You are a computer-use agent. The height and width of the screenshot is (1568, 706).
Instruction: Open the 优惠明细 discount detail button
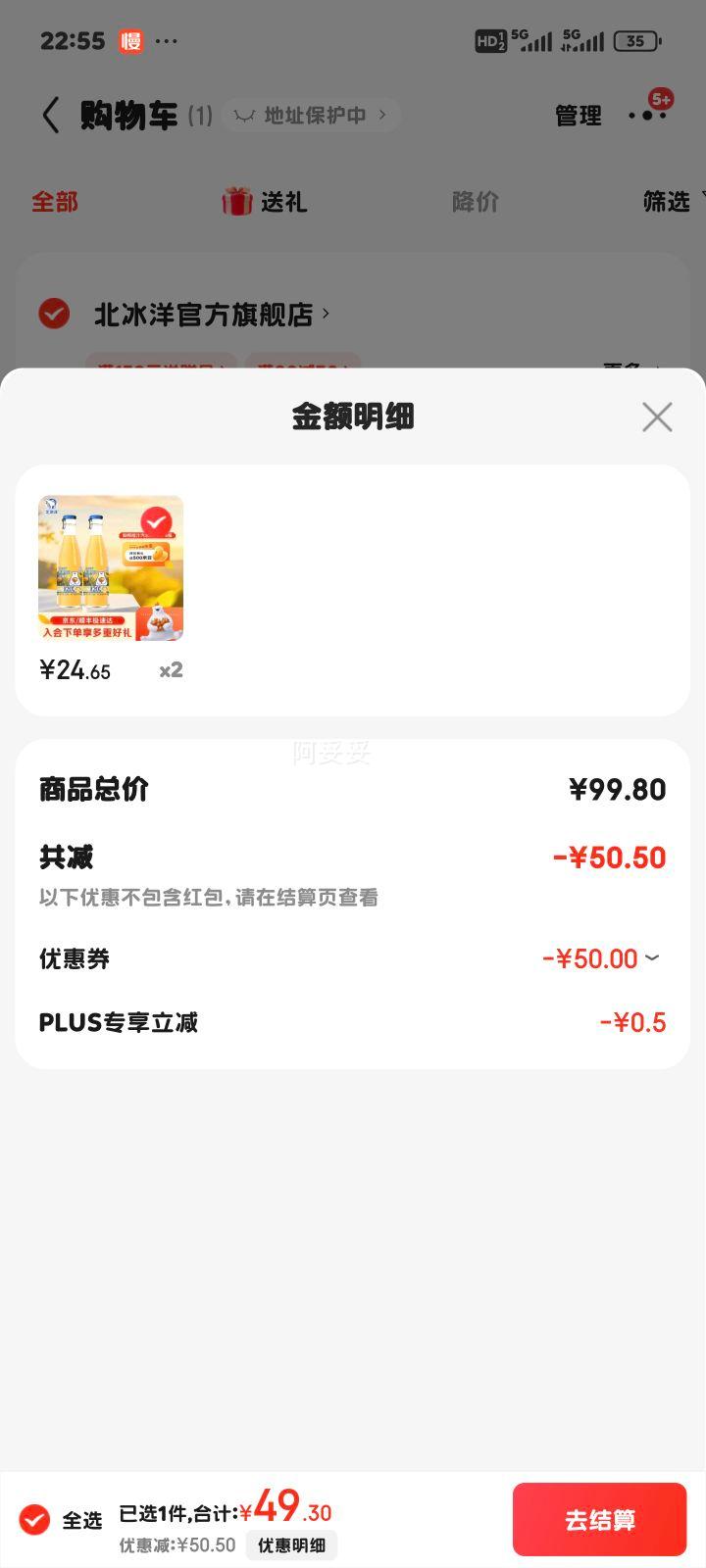[291, 1544]
